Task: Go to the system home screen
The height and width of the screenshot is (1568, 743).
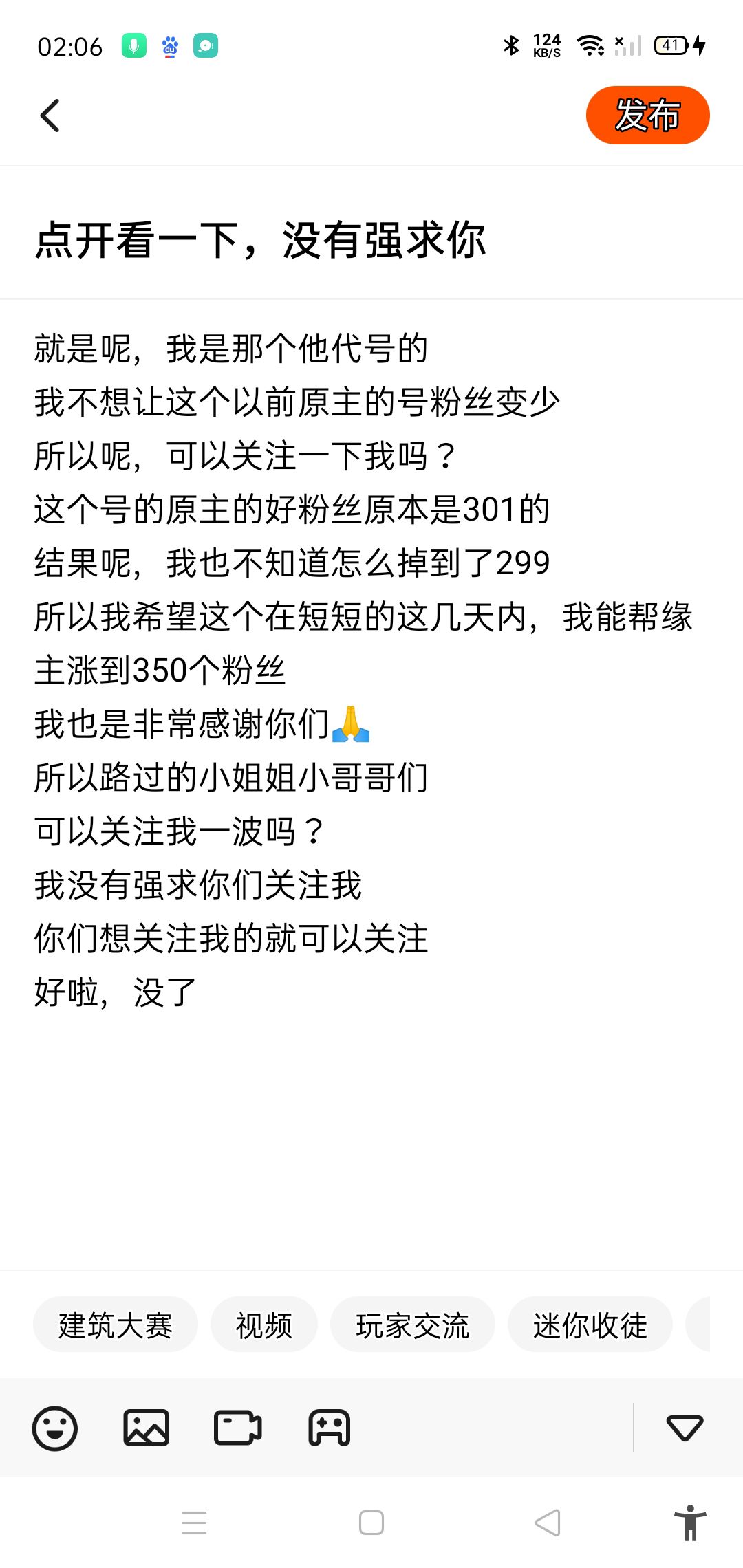Action: pos(371,1523)
